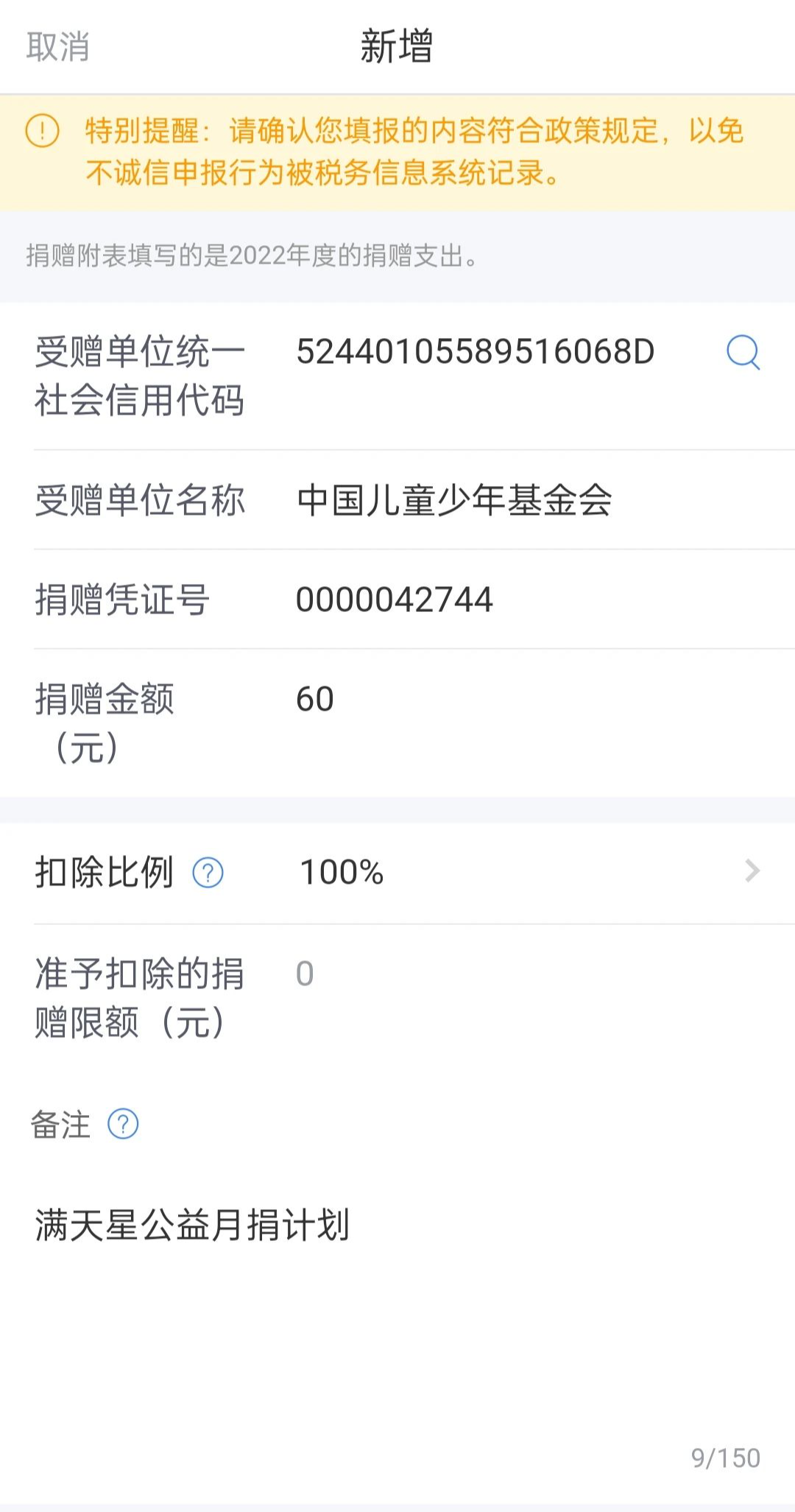Viewport: 795px width, 1512px height.
Task: Open the 备注 help icon
Action: tap(123, 1125)
